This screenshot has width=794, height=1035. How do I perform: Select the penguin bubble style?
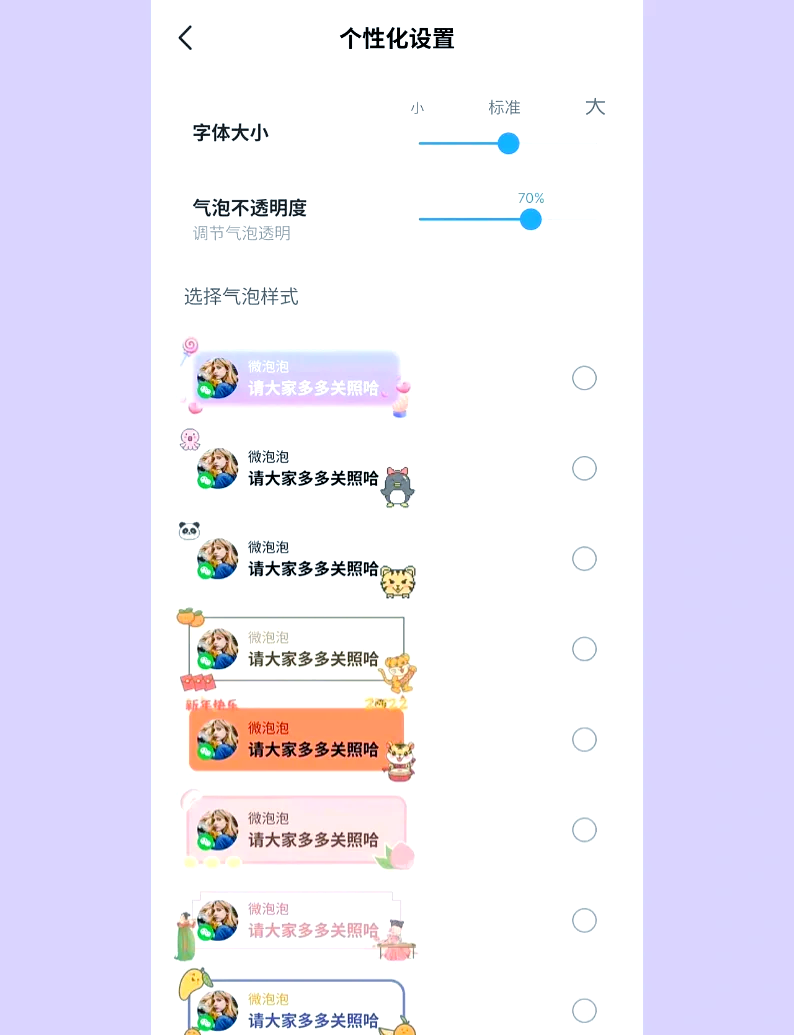pyautogui.click(x=584, y=468)
